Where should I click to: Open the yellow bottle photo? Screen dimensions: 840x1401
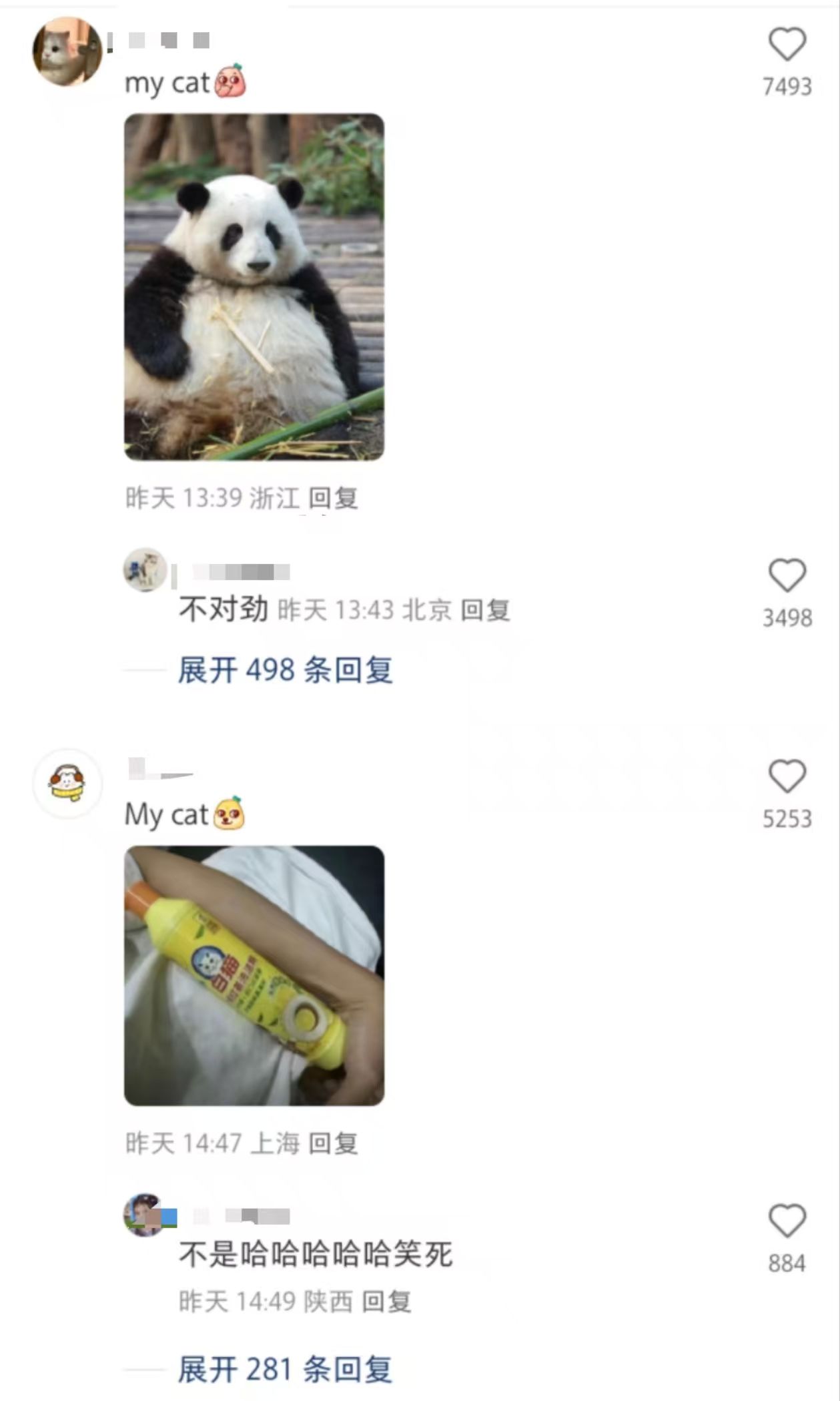(254, 975)
